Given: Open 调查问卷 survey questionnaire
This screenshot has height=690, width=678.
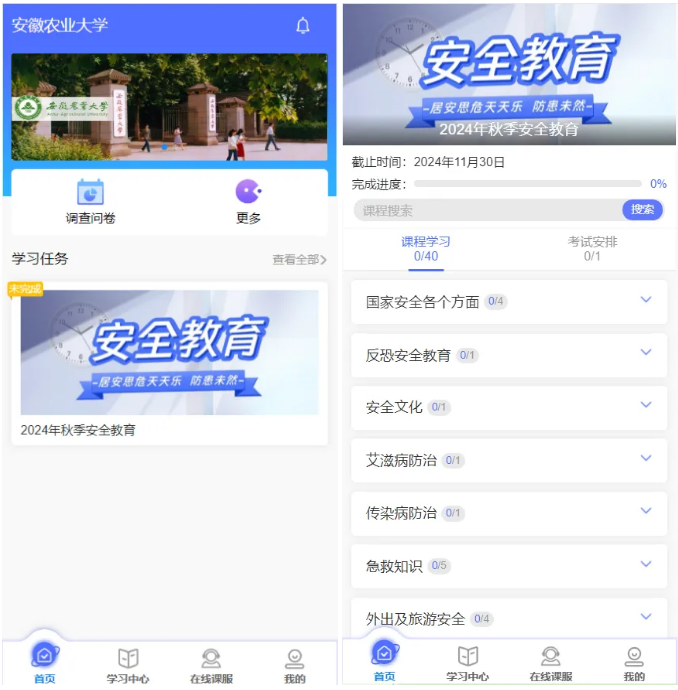Looking at the screenshot, I should pos(91,202).
